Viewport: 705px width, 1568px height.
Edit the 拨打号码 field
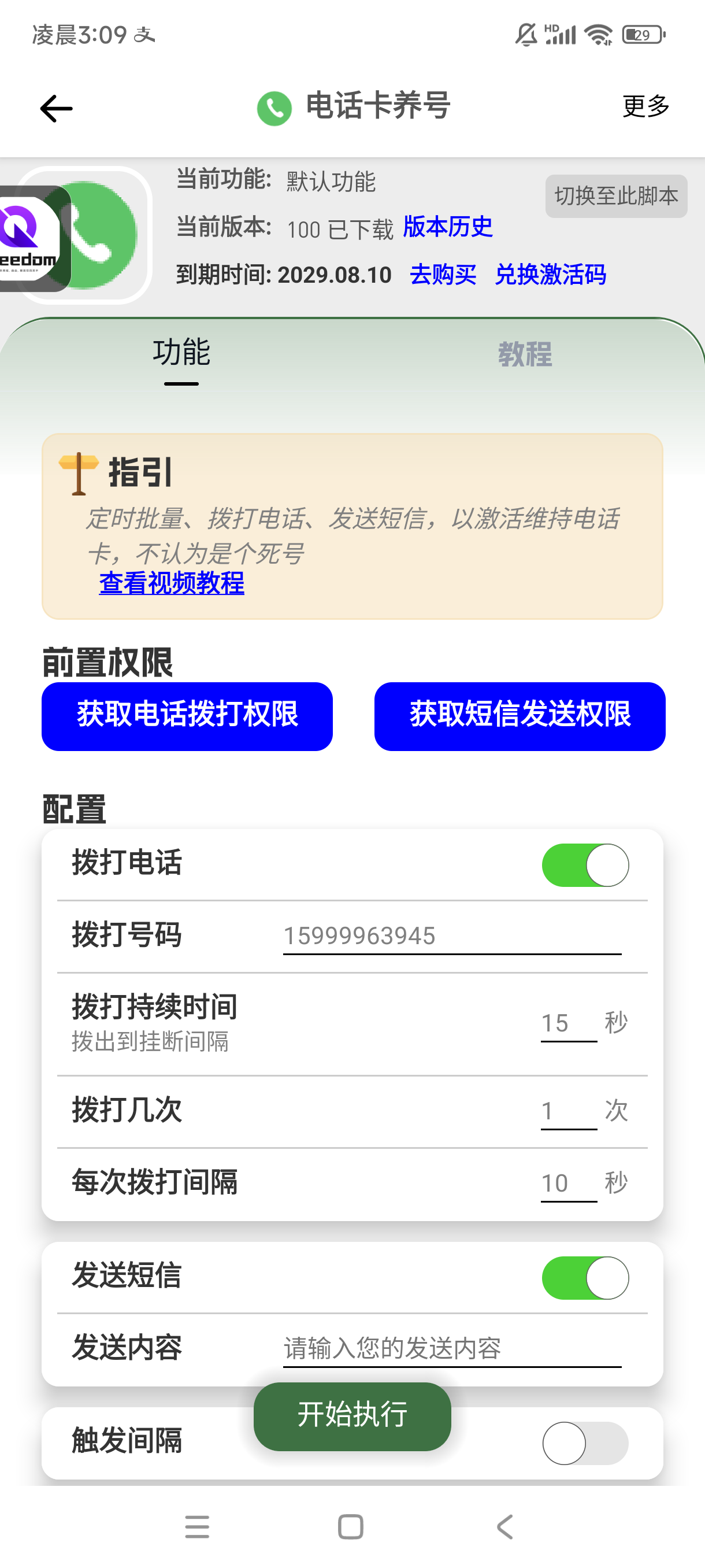pyautogui.click(x=452, y=935)
